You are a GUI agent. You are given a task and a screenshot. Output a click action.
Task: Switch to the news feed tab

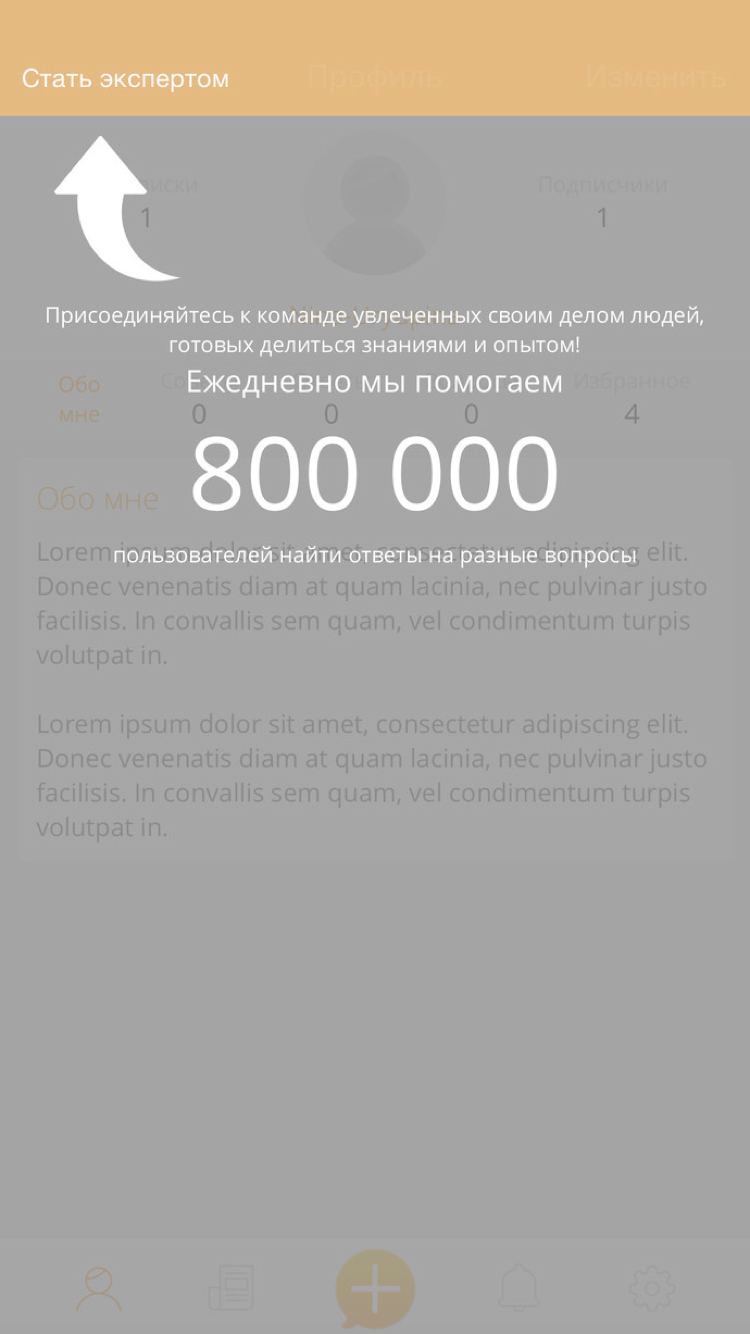(231, 1288)
